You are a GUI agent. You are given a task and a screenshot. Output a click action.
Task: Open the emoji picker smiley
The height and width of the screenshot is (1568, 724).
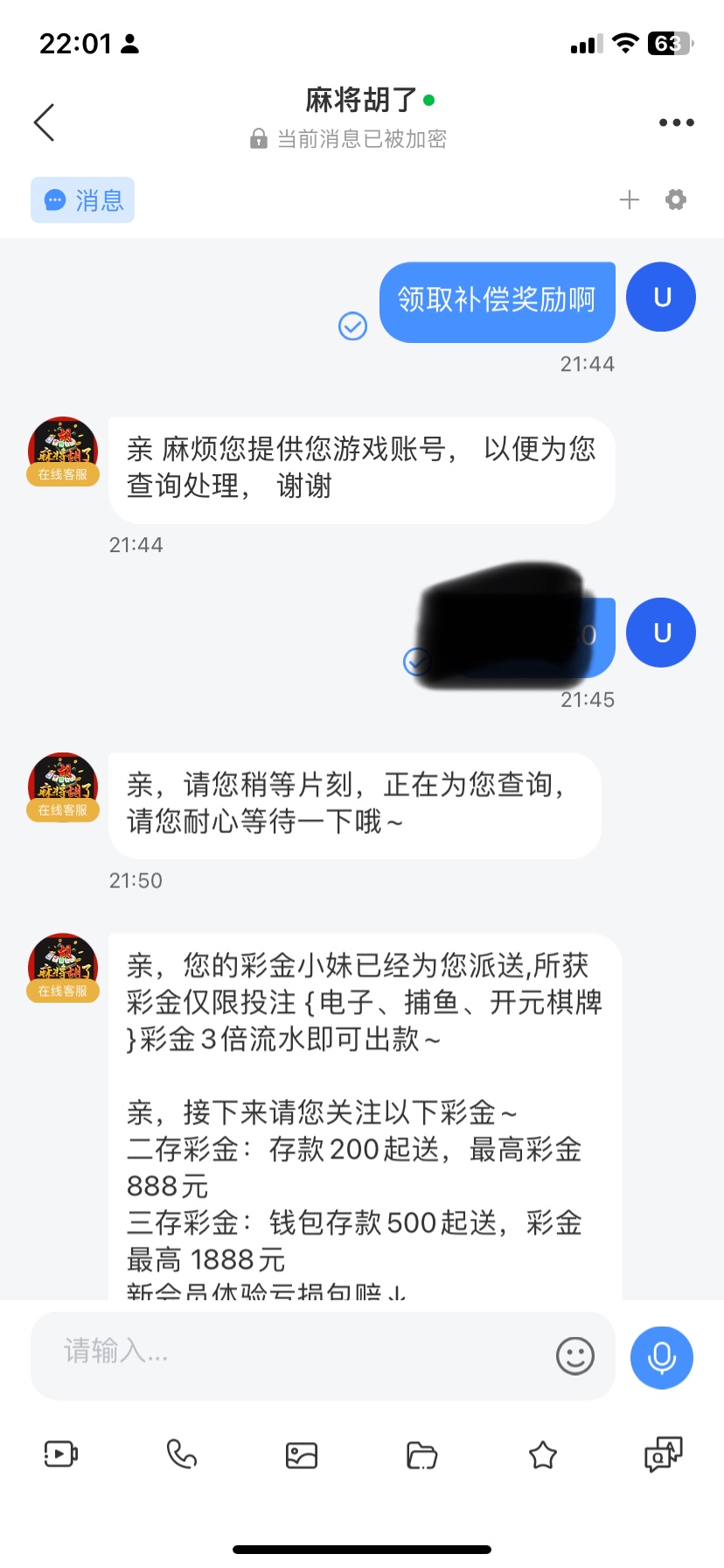coord(574,1355)
